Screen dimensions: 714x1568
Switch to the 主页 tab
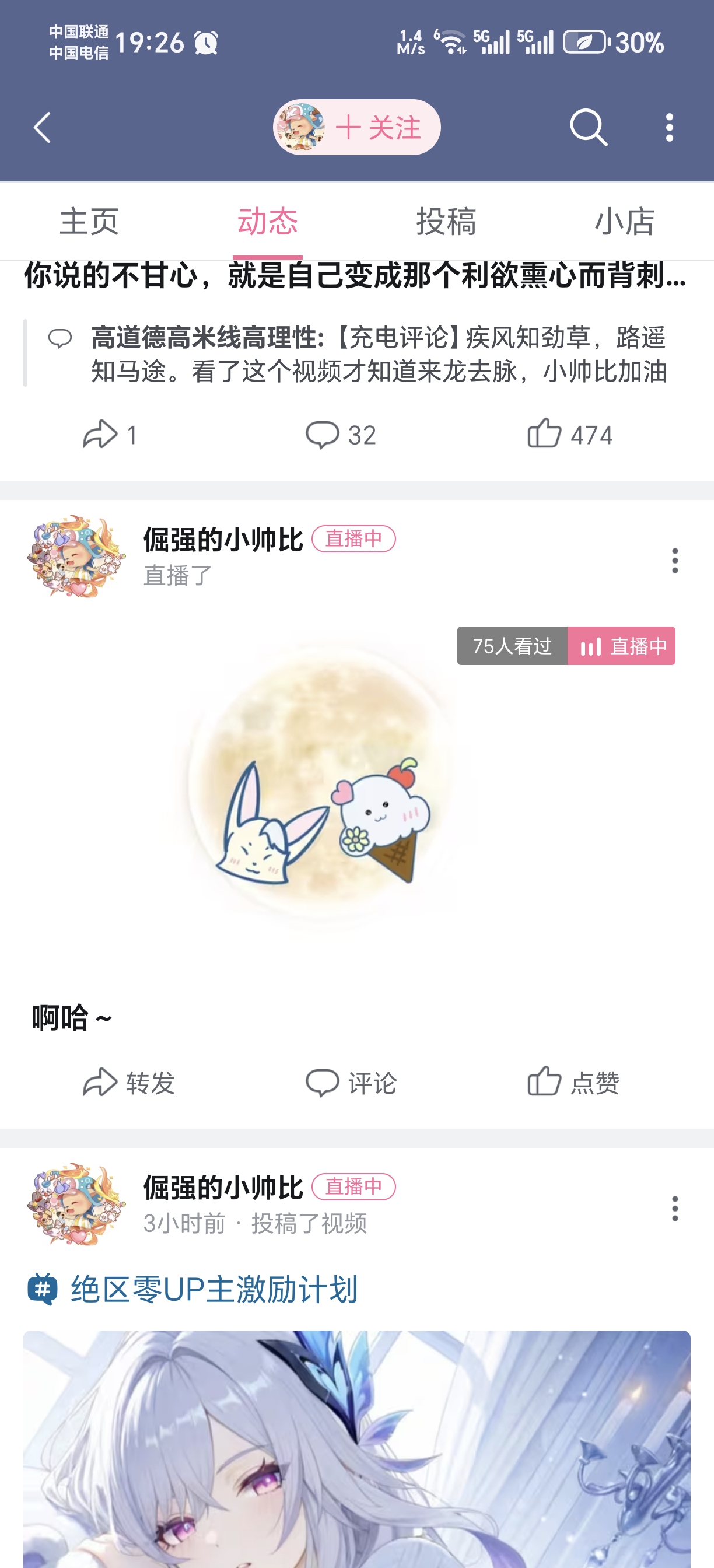(89, 221)
